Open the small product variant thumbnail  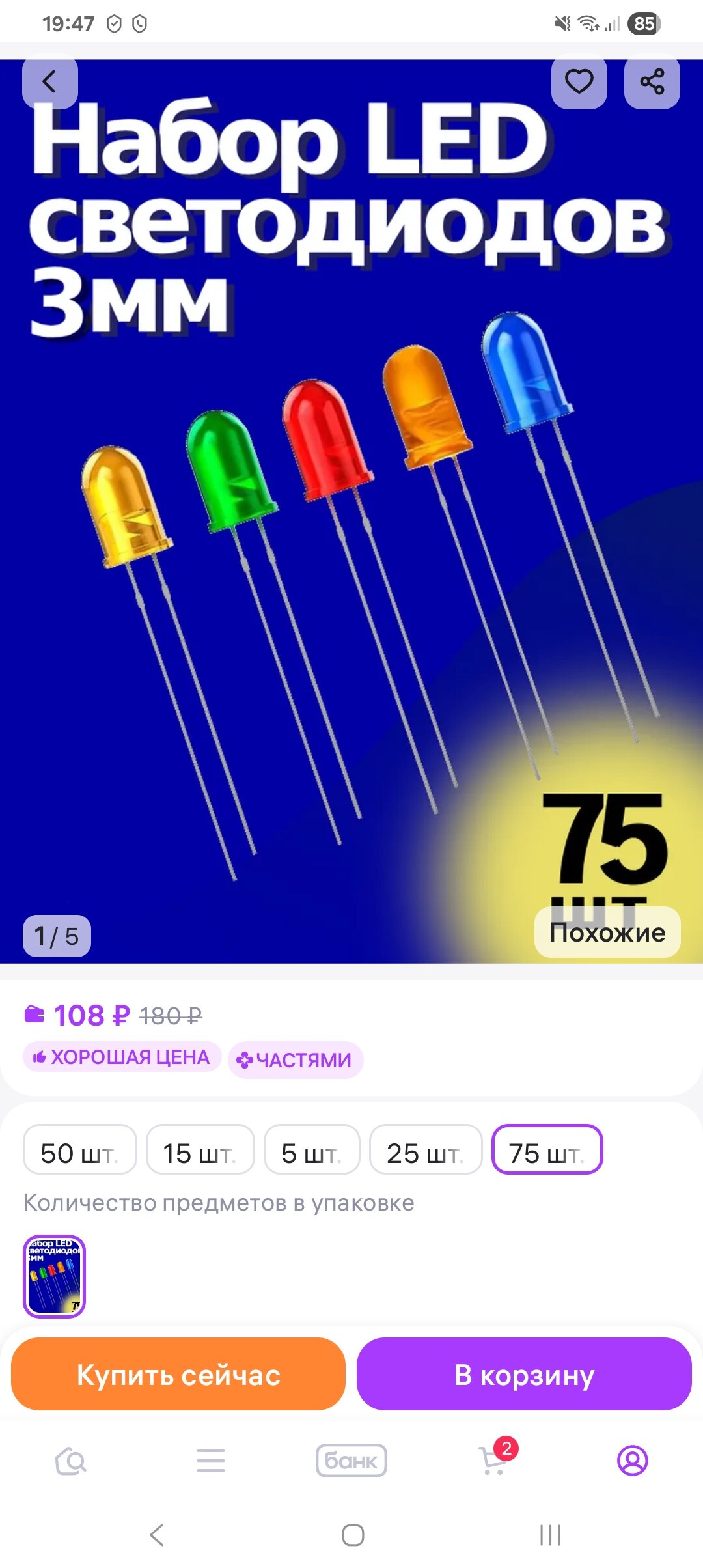55,1276
